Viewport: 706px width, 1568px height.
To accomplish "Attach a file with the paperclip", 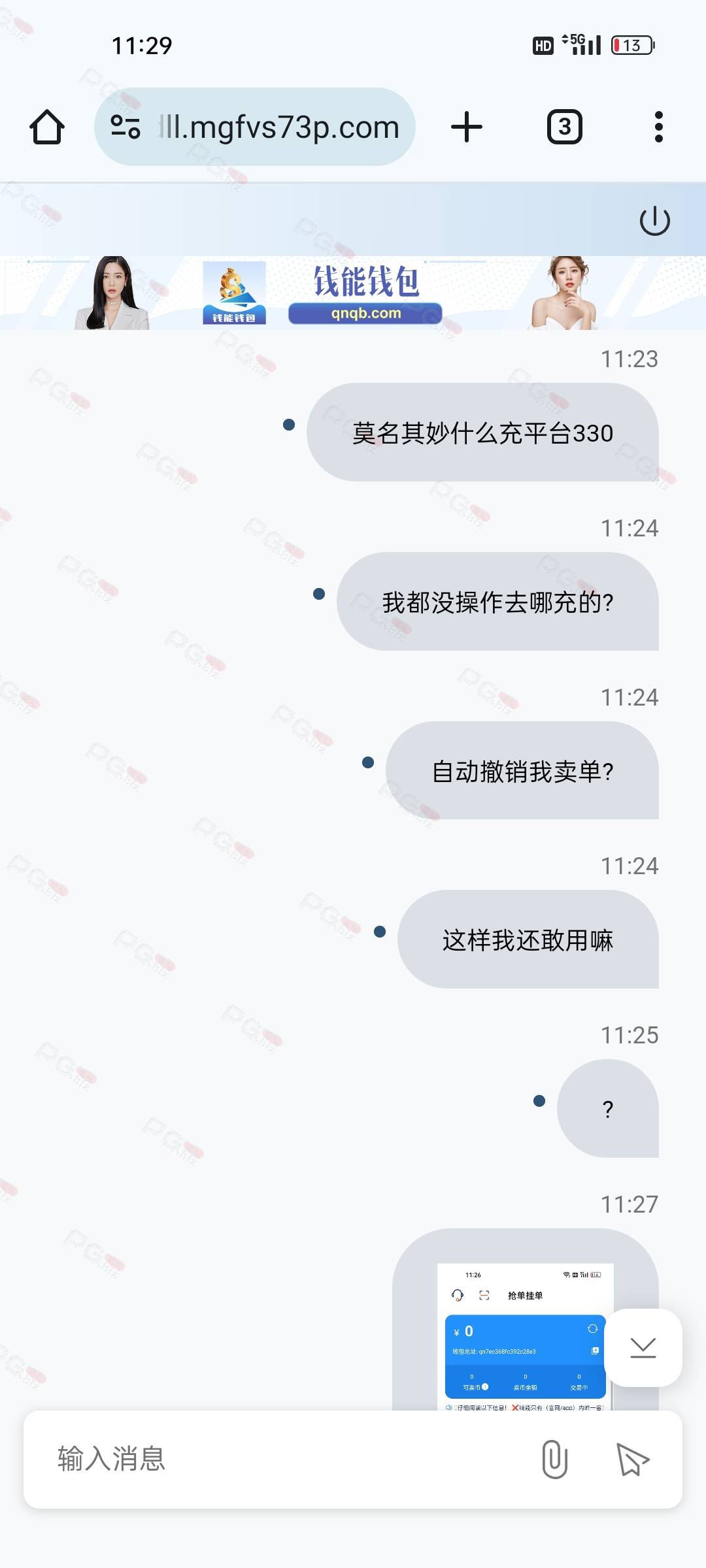I will pyautogui.click(x=554, y=1459).
